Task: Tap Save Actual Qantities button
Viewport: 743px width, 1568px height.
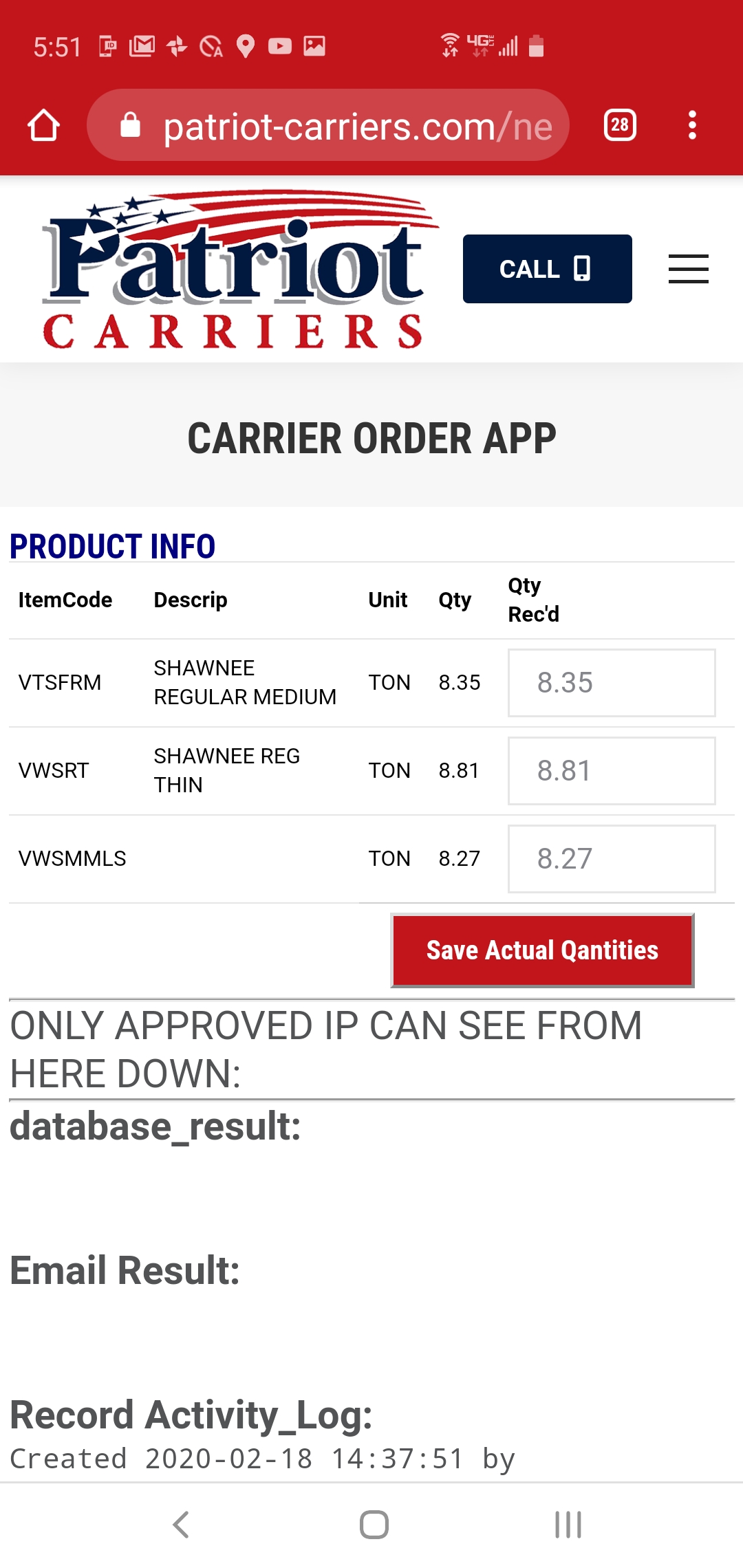Action: (x=542, y=950)
